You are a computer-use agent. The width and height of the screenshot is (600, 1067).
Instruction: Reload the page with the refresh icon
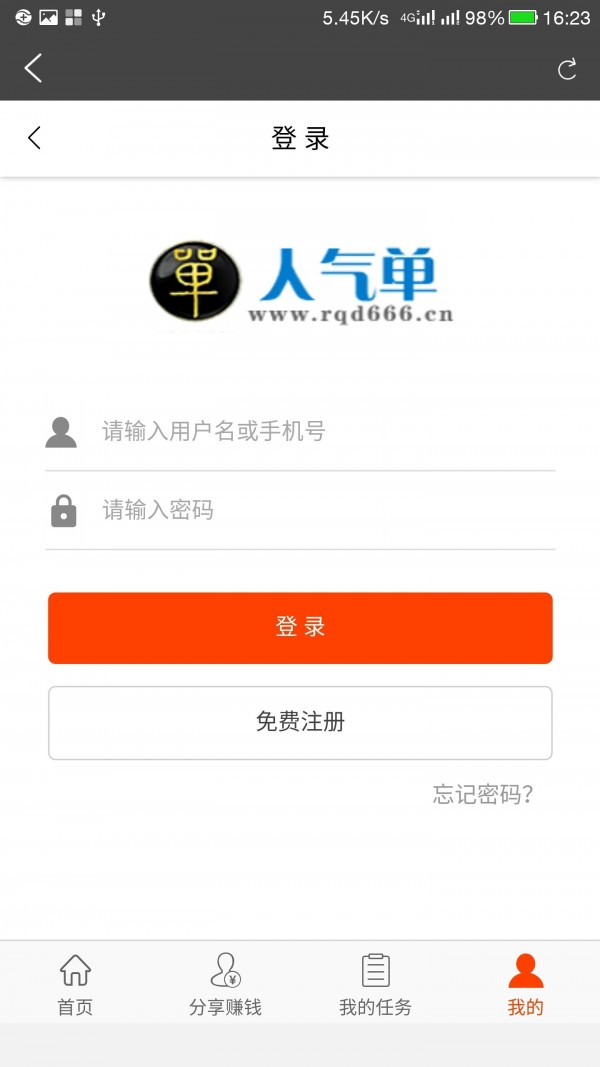pos(567,69)
